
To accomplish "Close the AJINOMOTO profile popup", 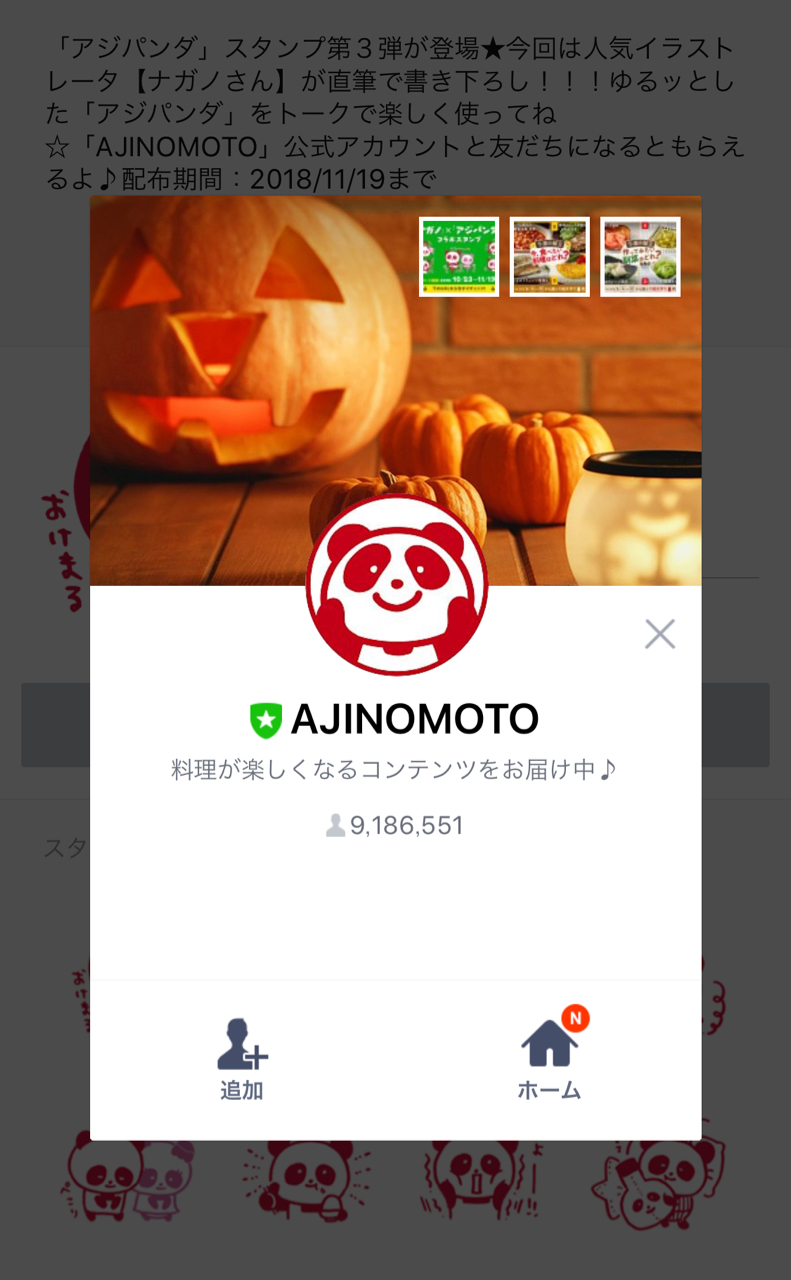I will pyautogui.click(x=660, y=634).
